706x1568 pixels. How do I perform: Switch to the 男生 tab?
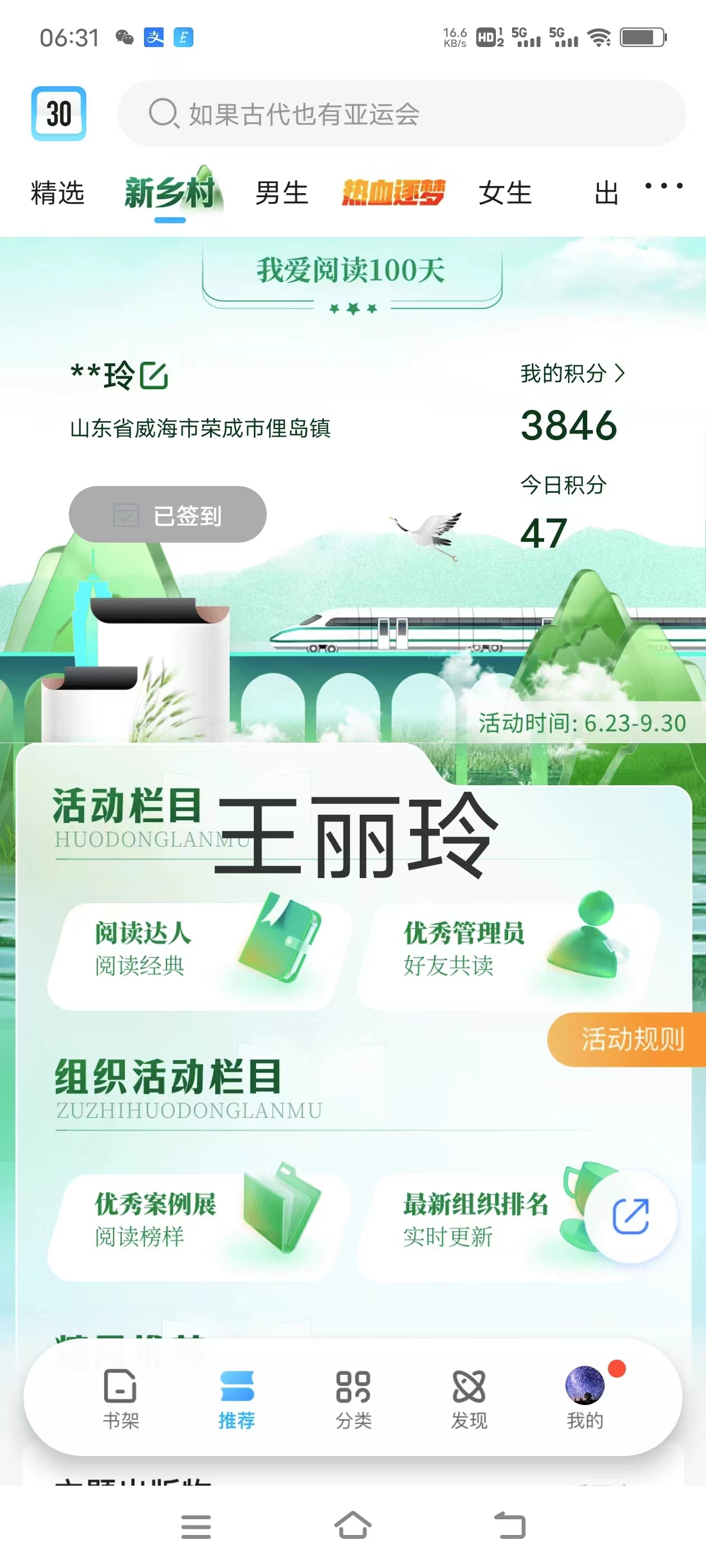281,193
